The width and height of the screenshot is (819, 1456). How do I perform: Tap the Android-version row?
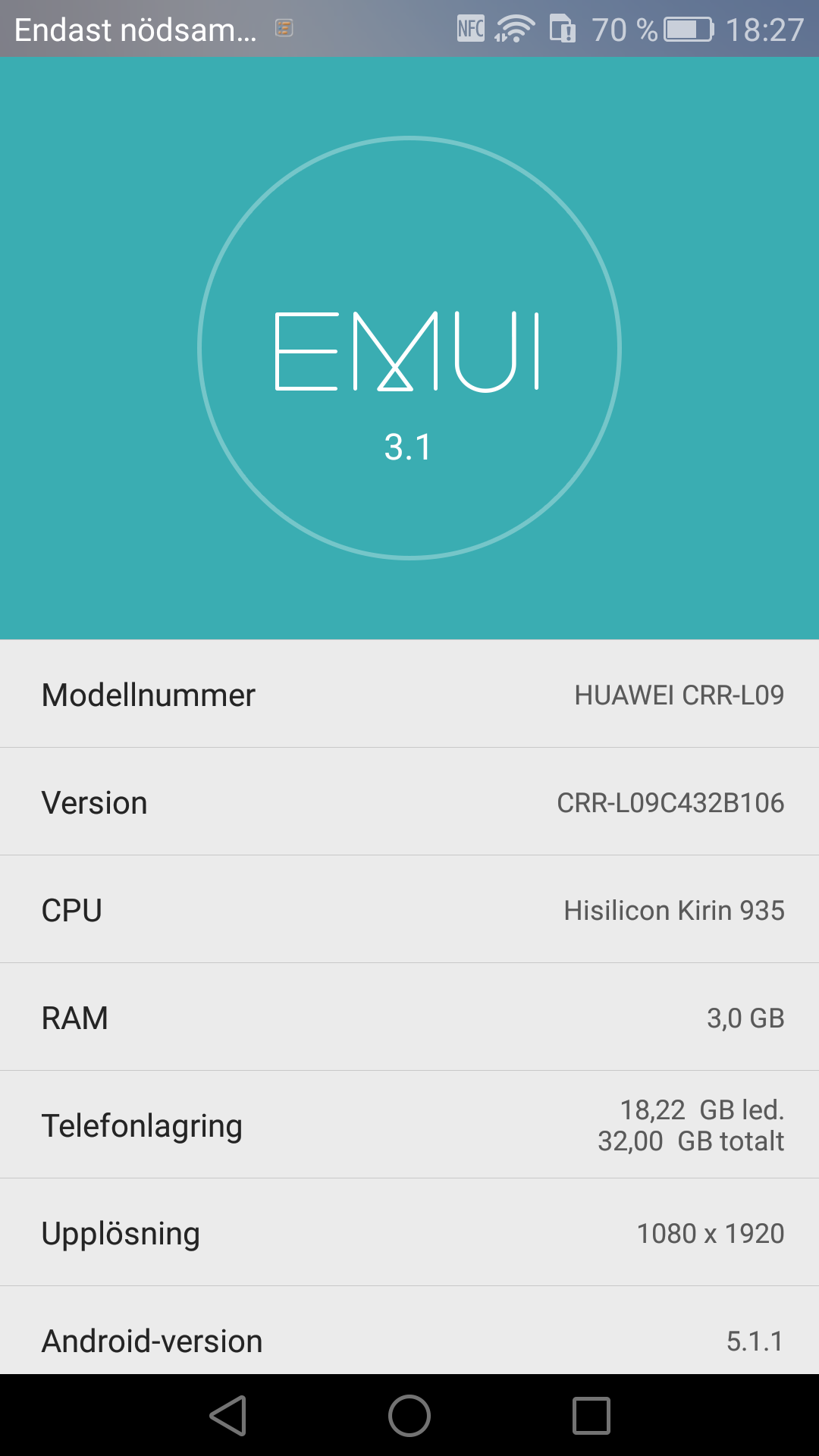click(409, 1339)
